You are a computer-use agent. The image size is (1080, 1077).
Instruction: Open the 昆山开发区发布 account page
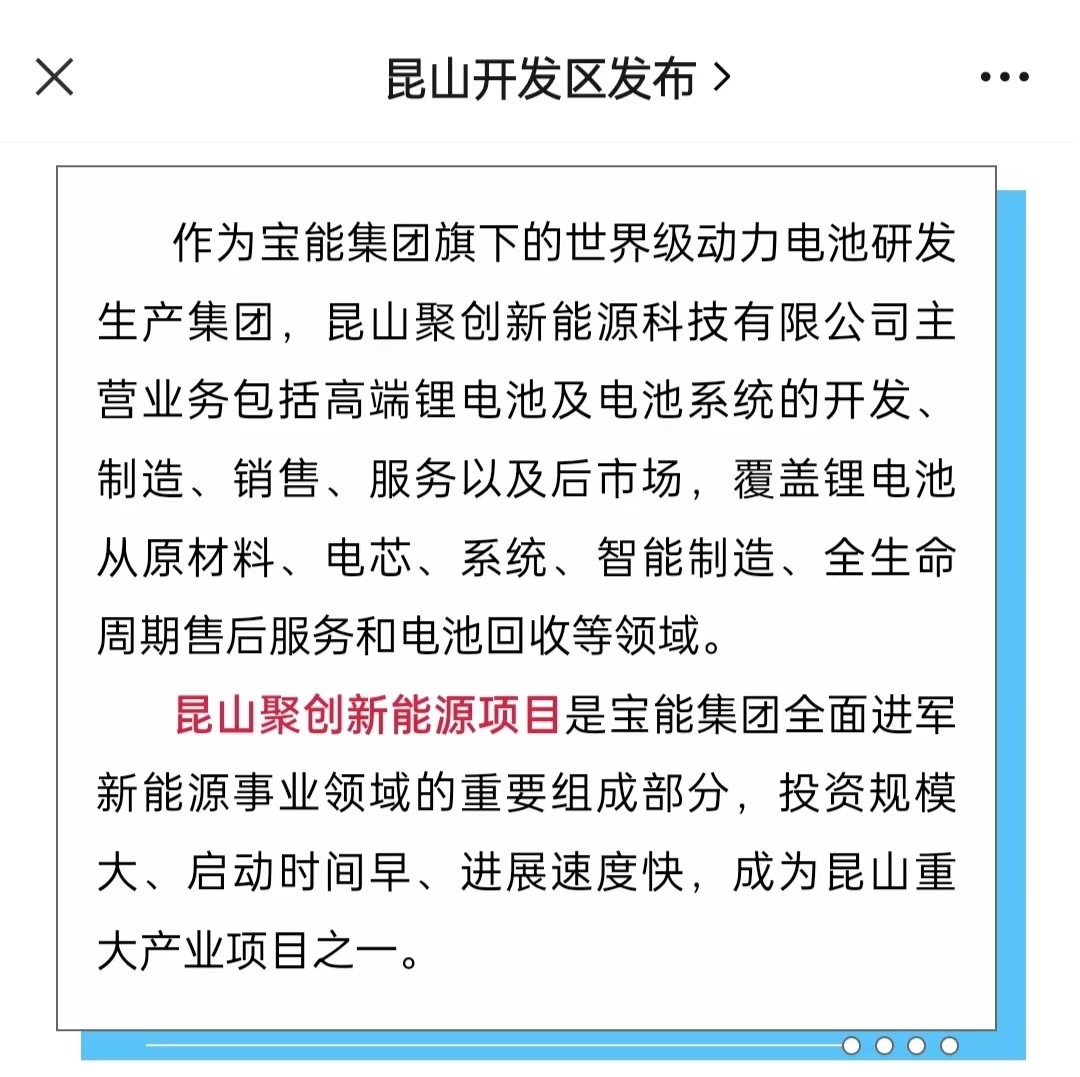(x=557, y=79)
